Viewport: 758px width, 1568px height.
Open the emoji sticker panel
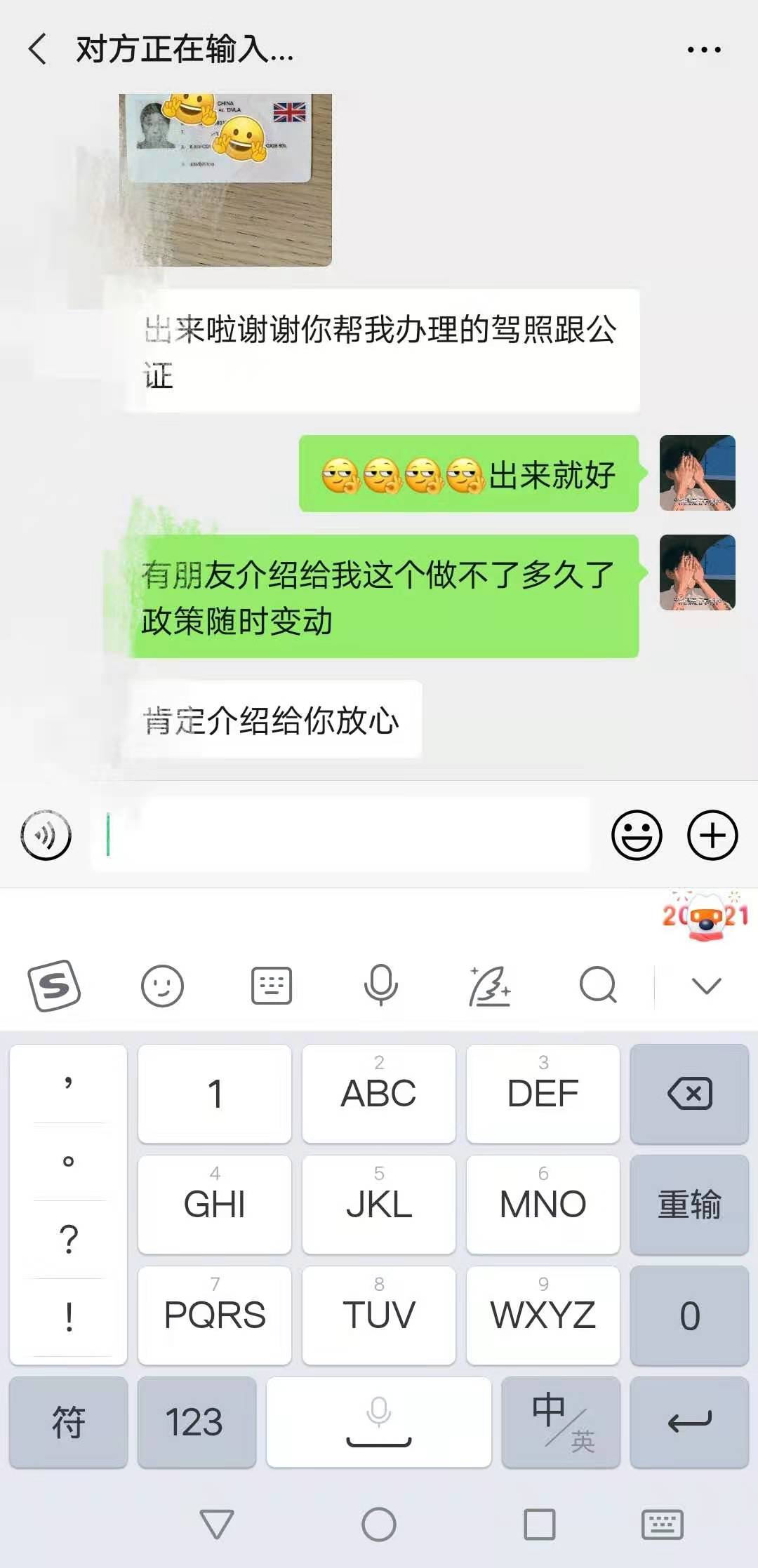click(637, 835)
